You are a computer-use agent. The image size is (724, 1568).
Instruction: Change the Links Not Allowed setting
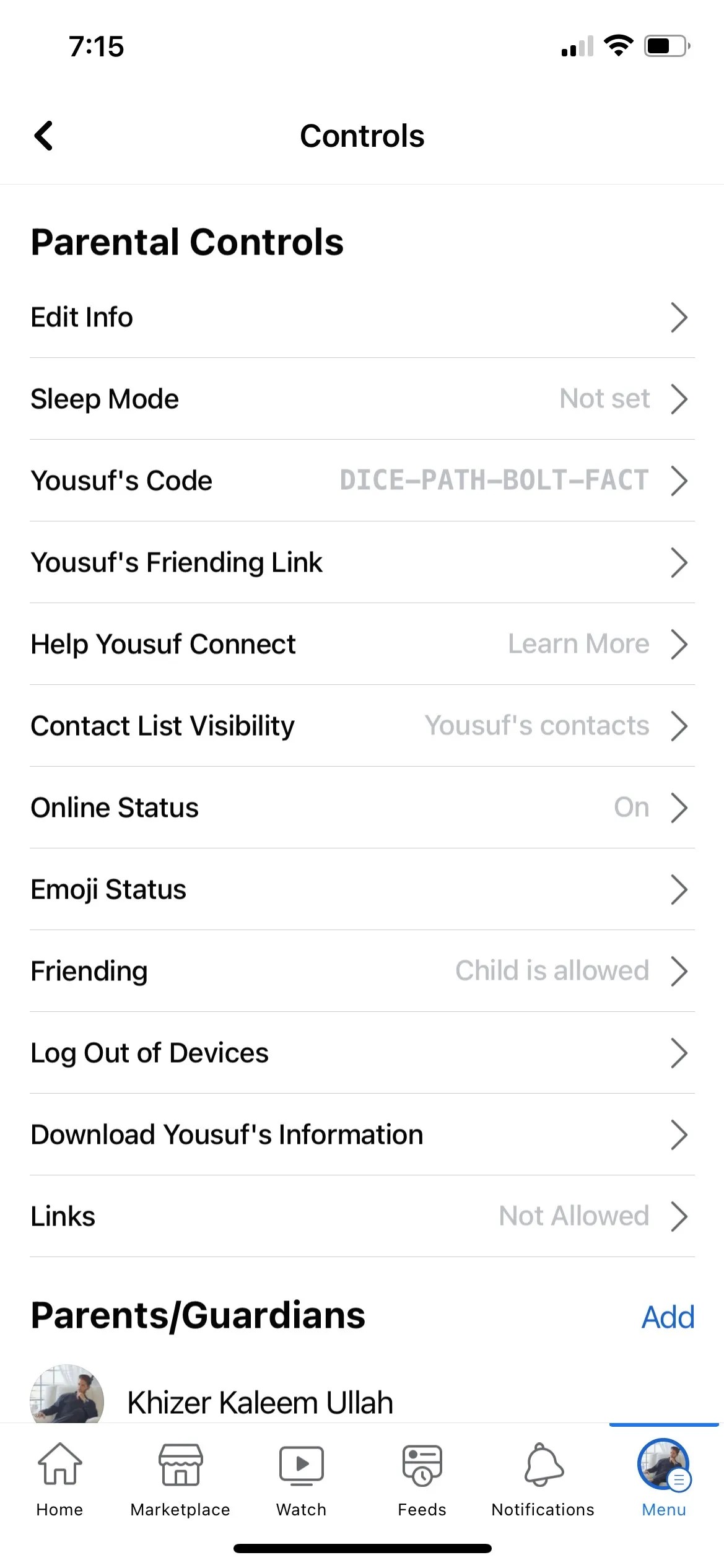click(x=362, y=1216)
